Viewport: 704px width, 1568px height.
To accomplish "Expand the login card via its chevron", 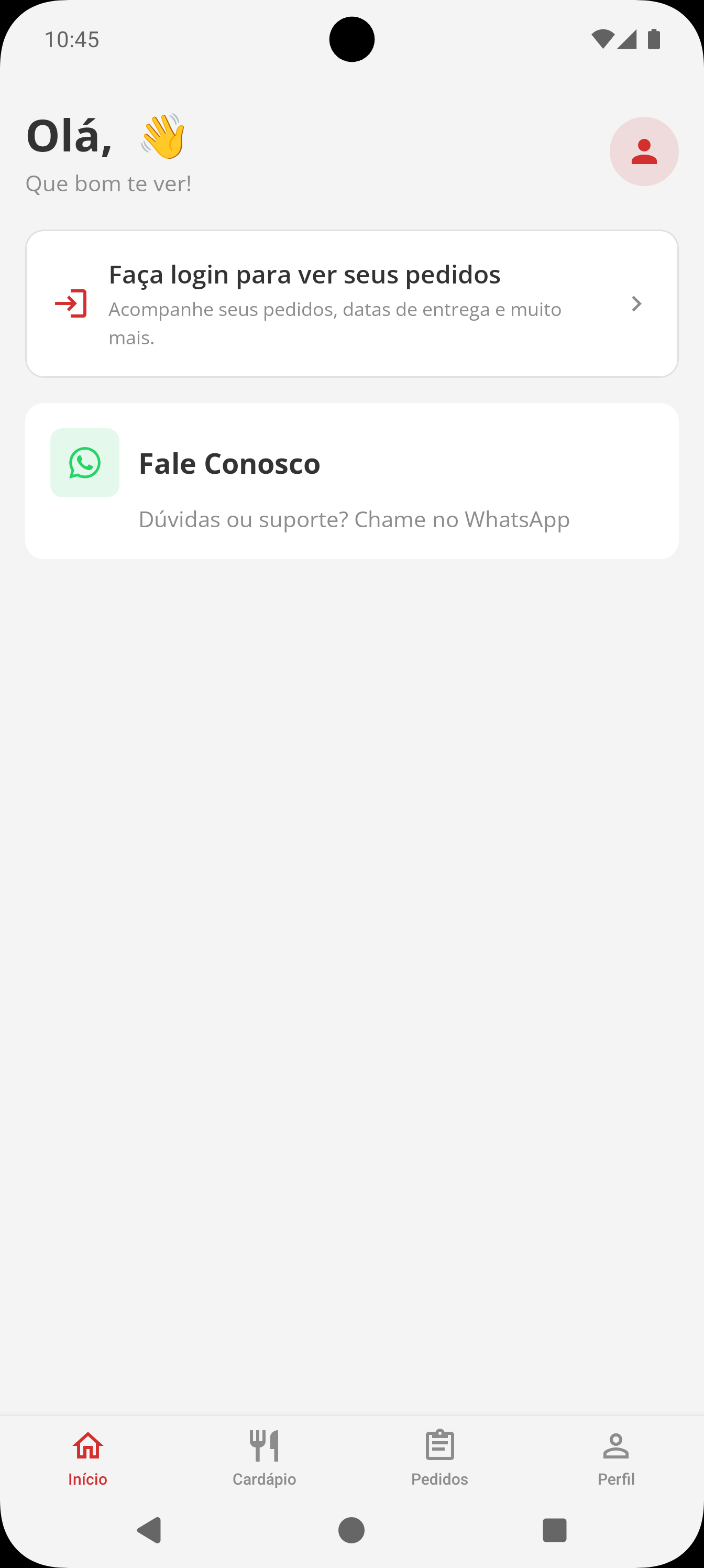I will point(636,303).
